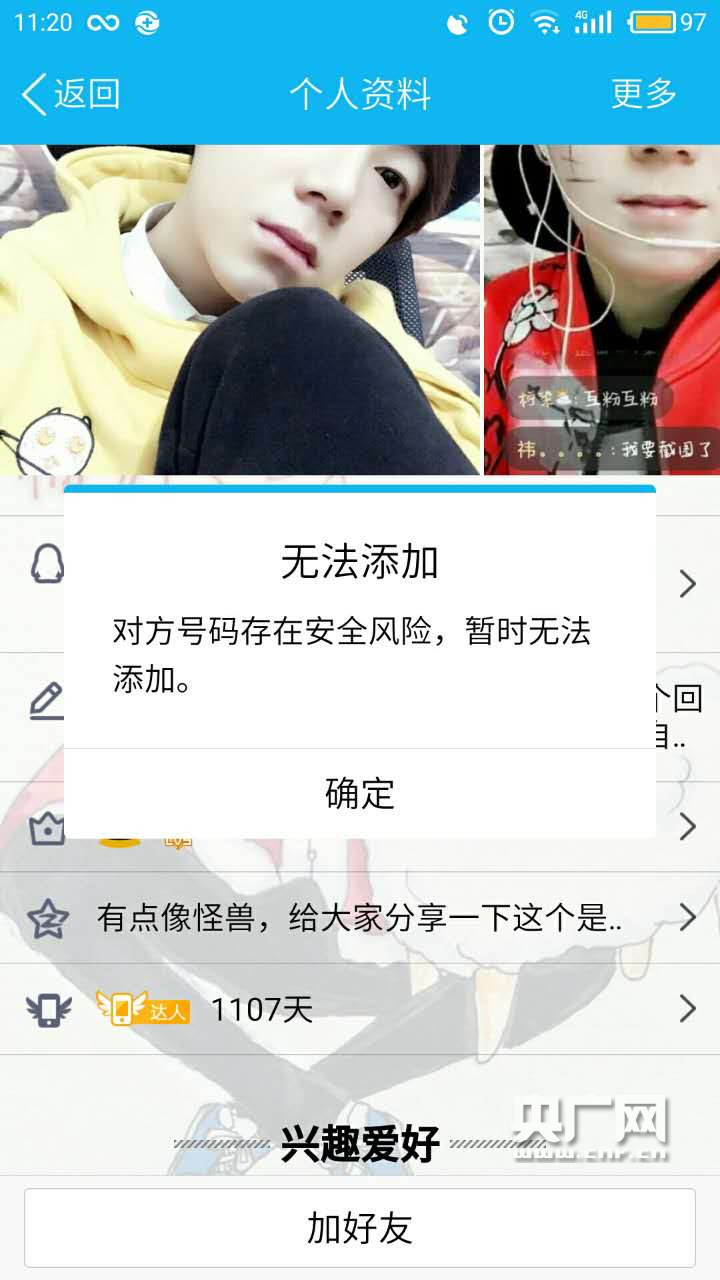Open the 有点像怪兽 post row
This screenshot has height=1280, width=720.
(x=360, y=918)
